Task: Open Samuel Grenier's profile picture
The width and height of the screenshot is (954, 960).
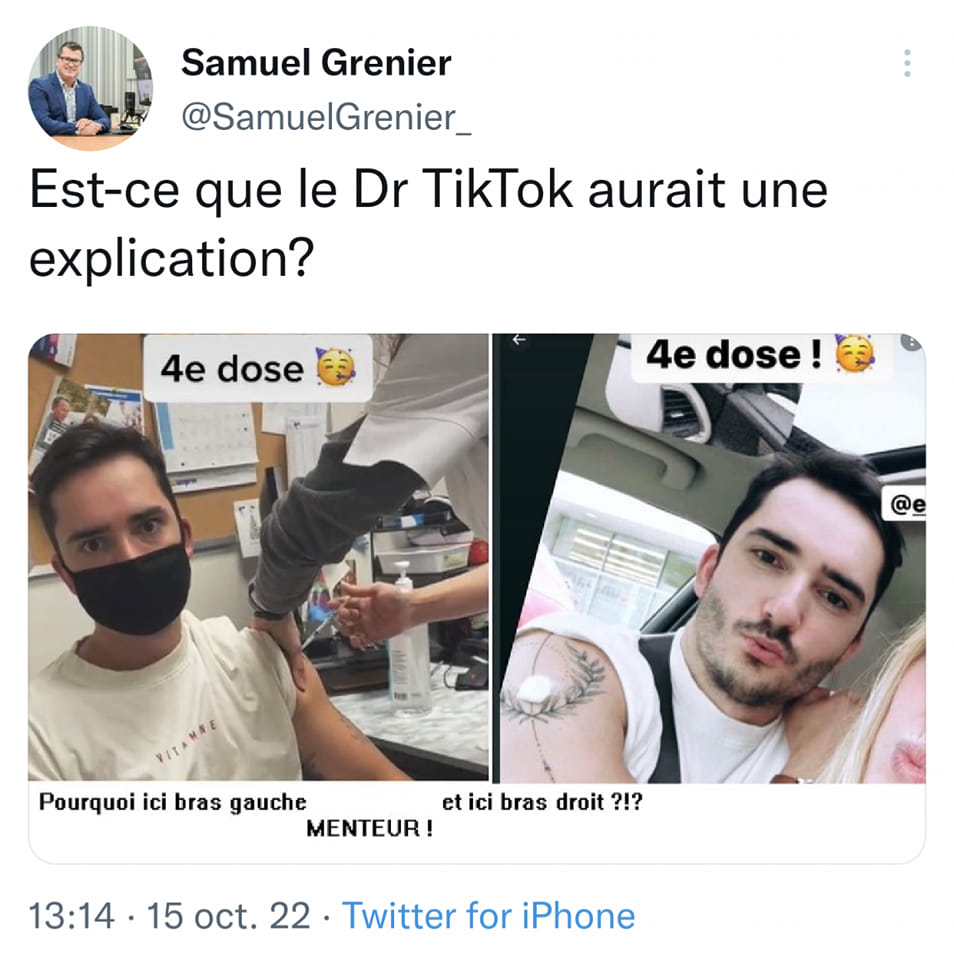Action: click(x=90, y=89)
